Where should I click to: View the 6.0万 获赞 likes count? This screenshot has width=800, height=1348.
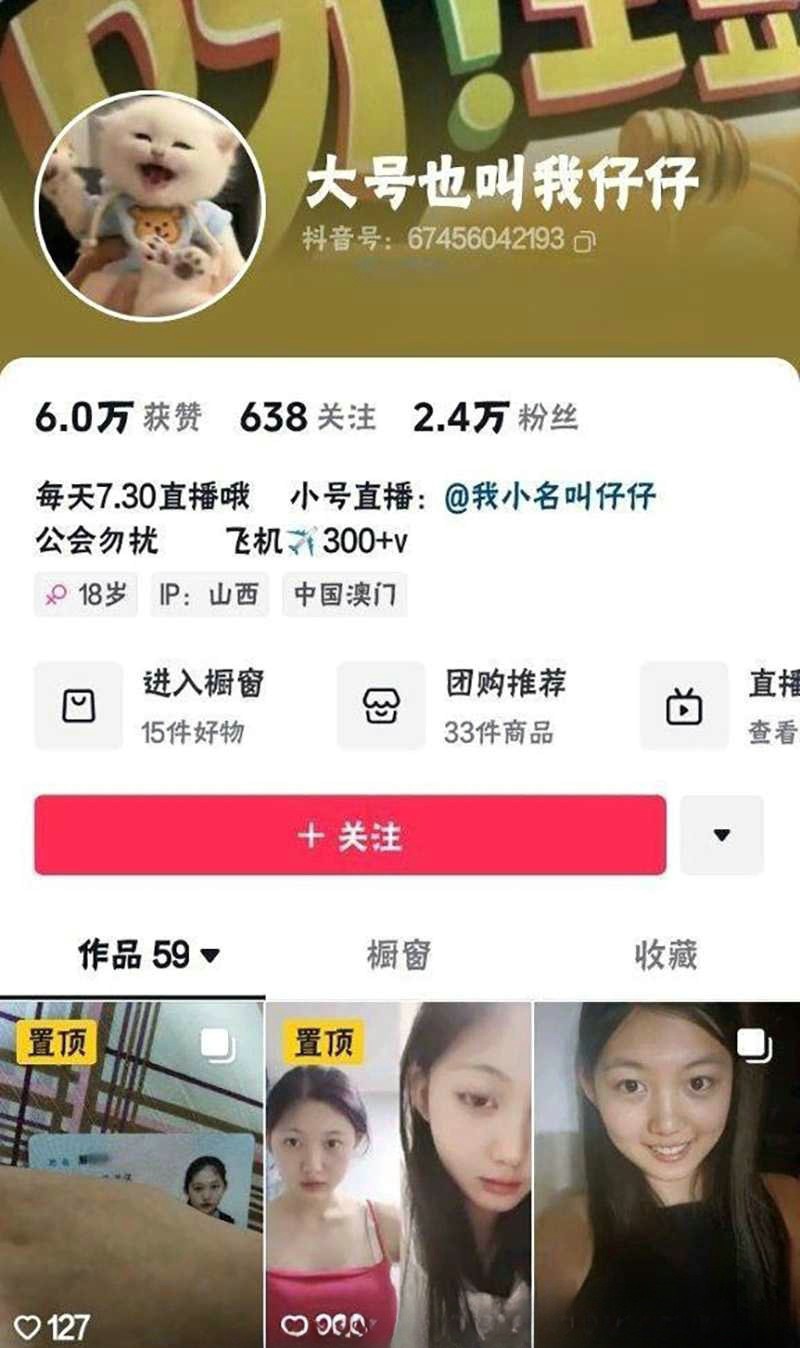118,417
